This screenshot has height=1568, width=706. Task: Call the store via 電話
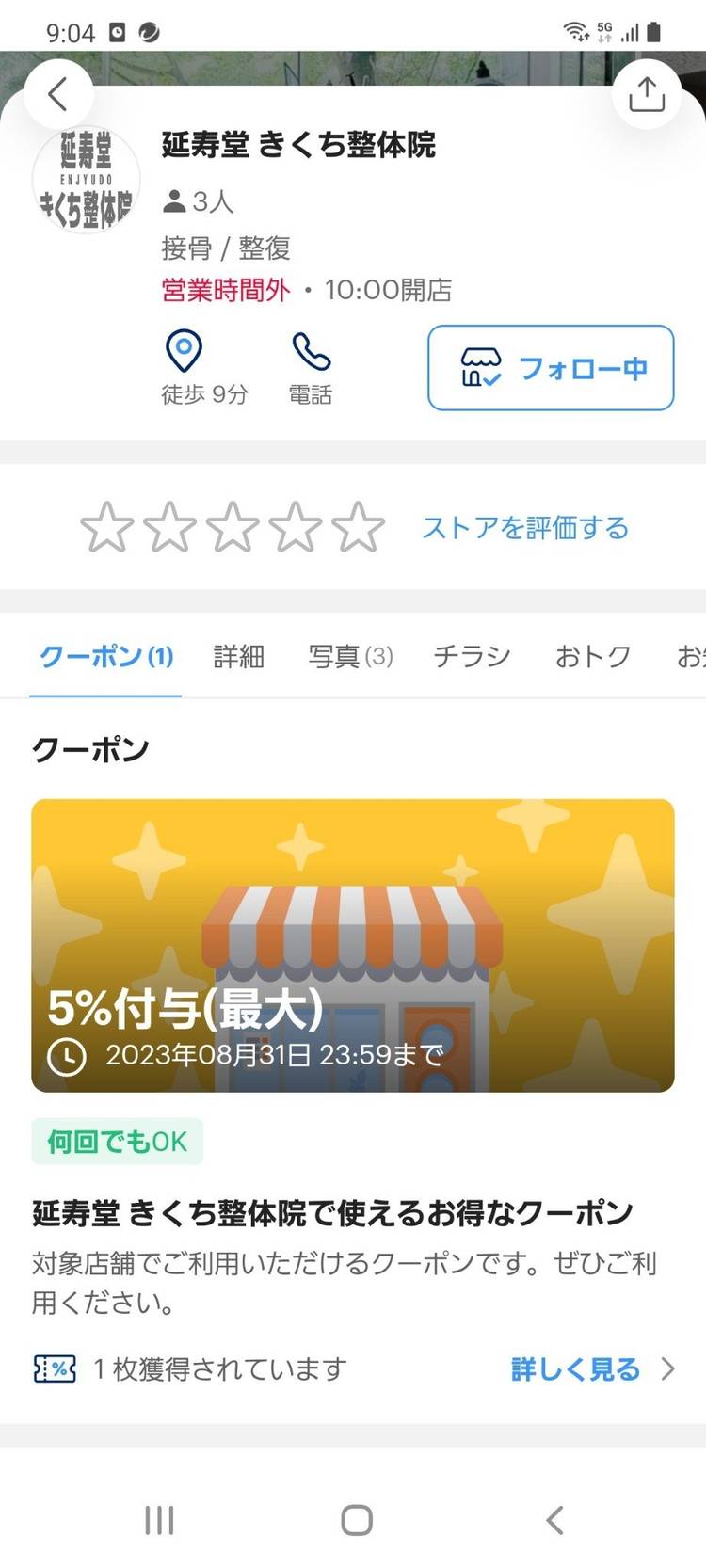click(311, 367)
